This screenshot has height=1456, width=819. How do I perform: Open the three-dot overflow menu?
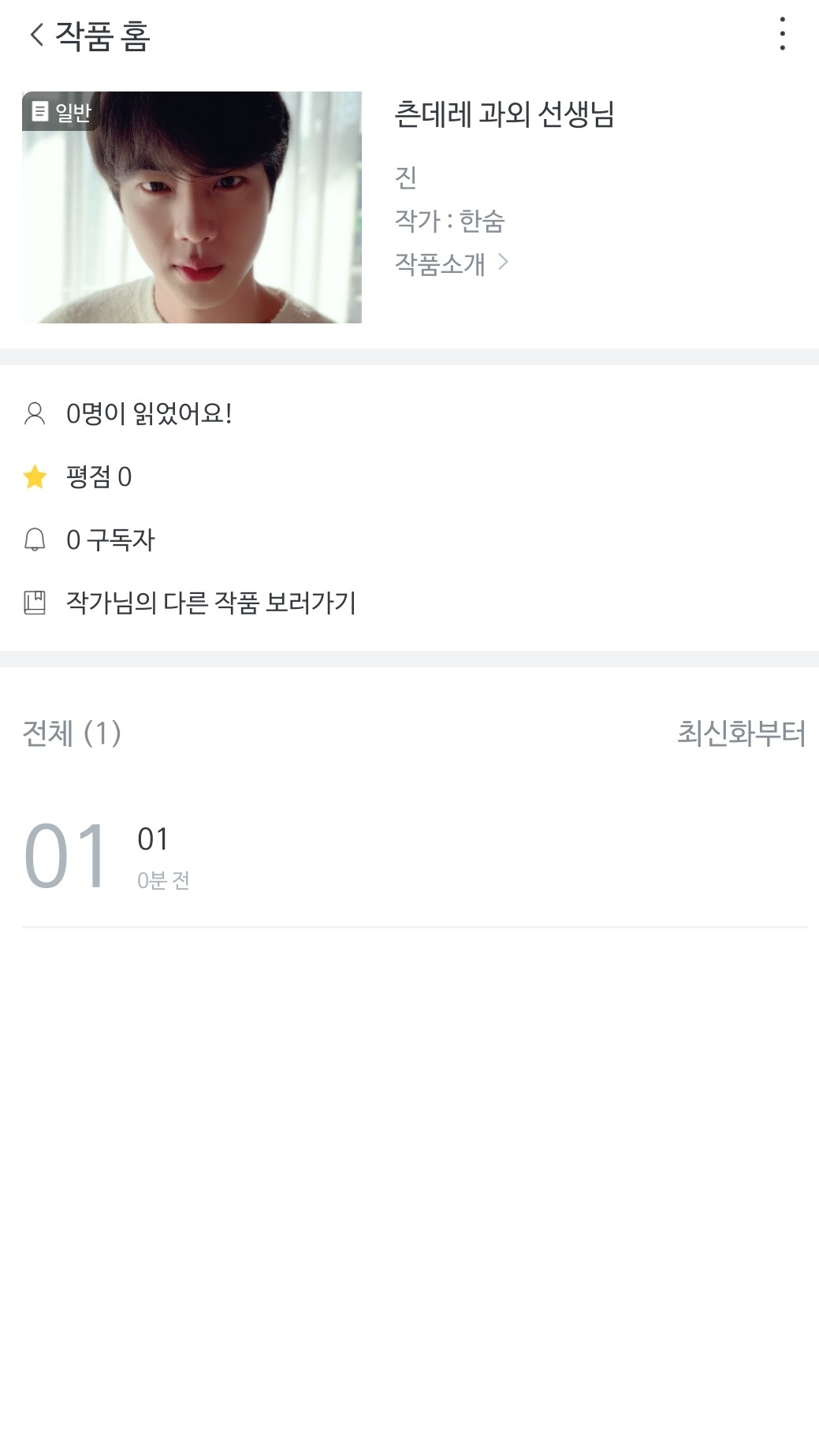[782, 34]
